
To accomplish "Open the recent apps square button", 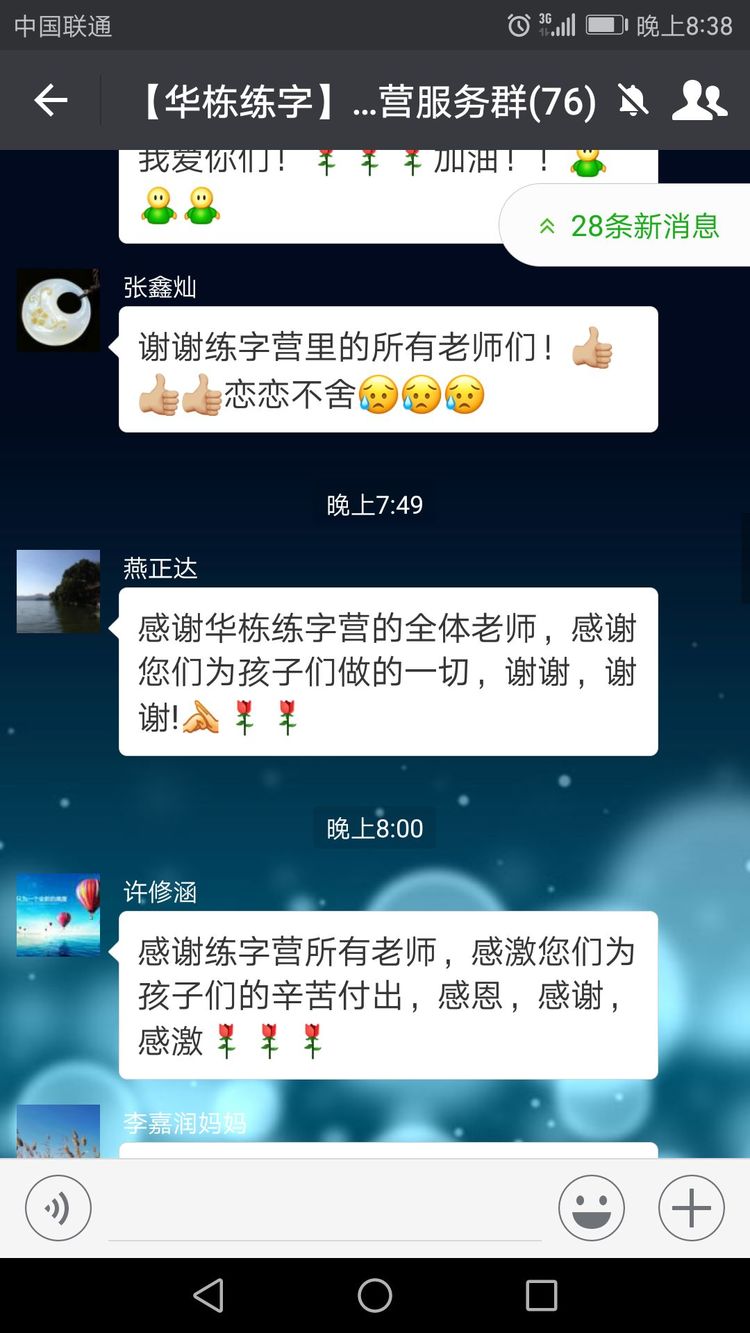I will (x=541, y=1296).
